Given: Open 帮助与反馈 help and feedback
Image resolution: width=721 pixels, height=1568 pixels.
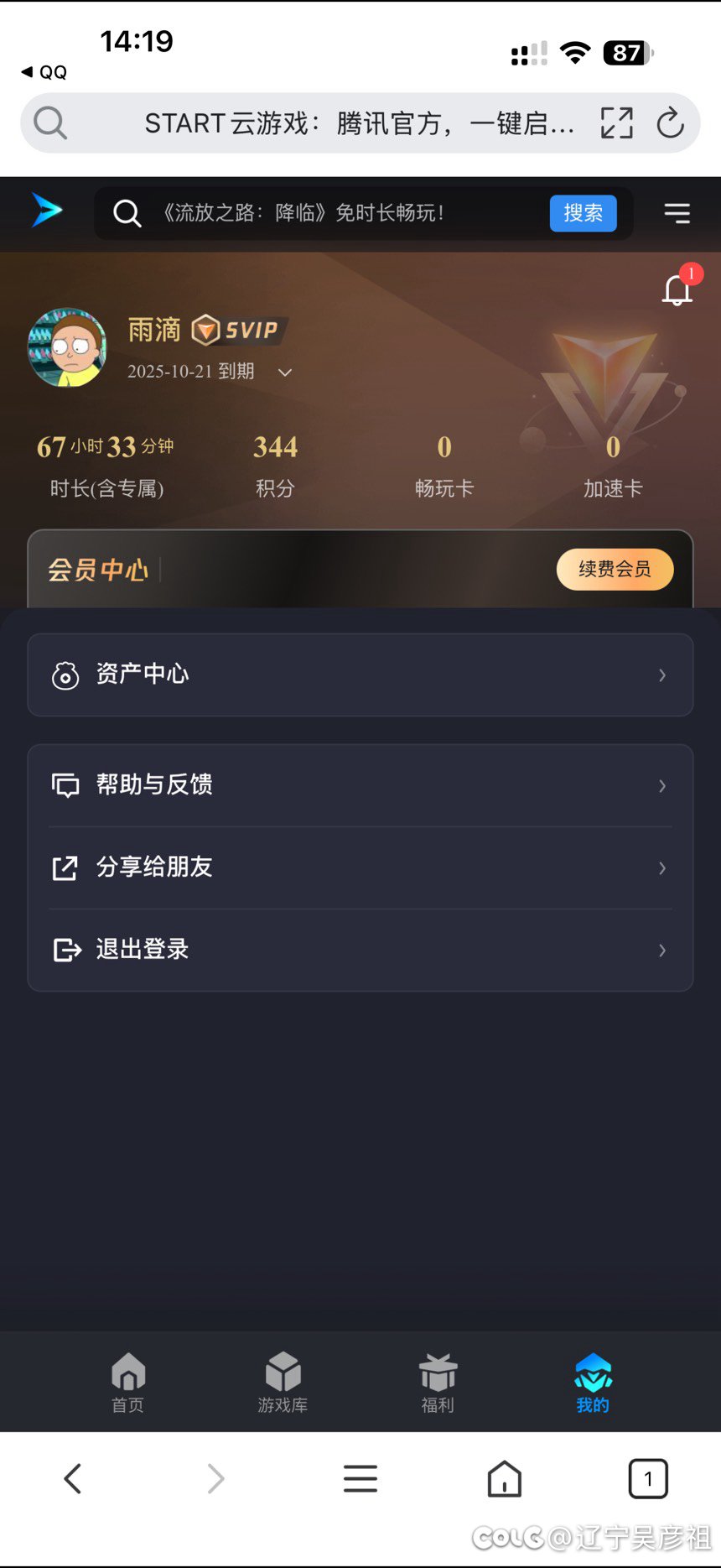Looking at the screenshot, I should point(360,785).
